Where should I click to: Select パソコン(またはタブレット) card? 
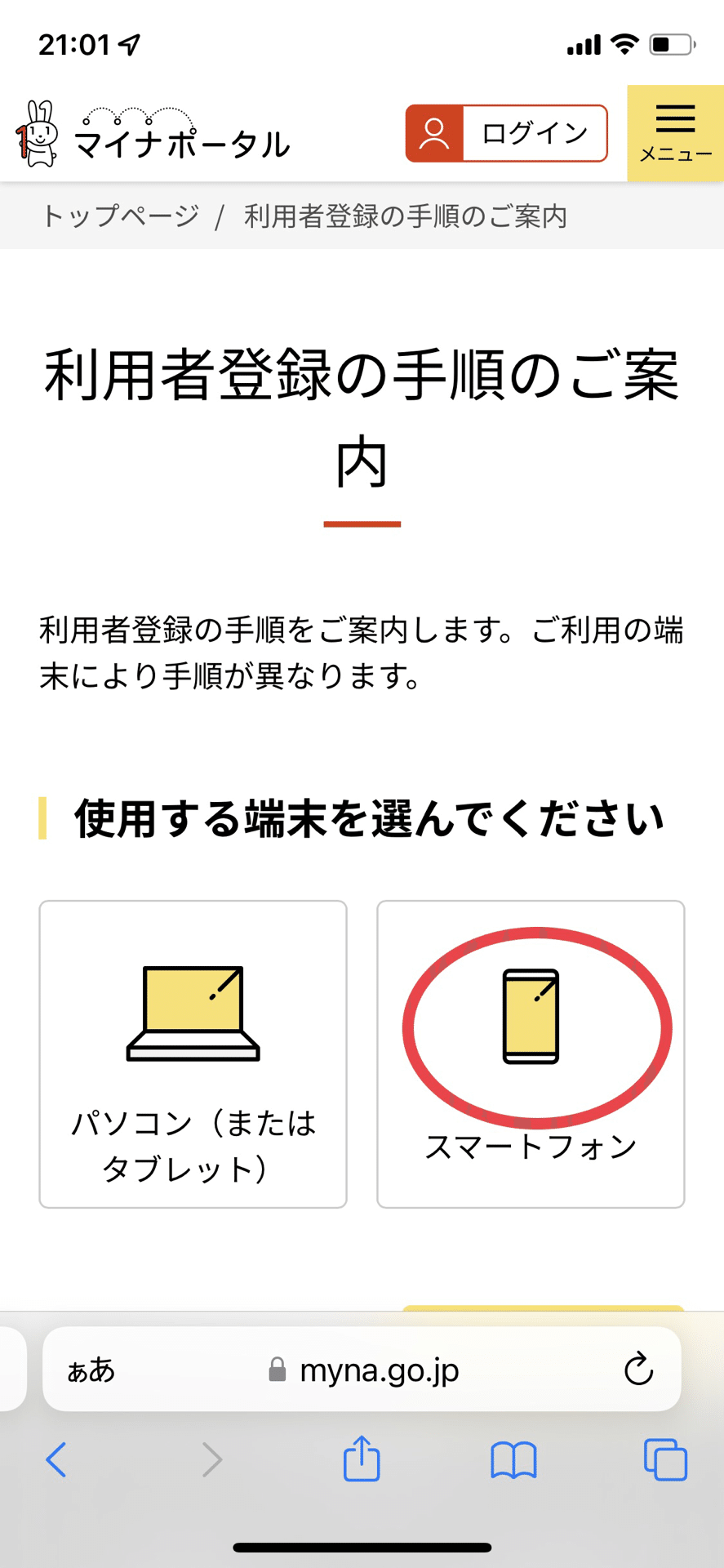tap(193, 1053)
